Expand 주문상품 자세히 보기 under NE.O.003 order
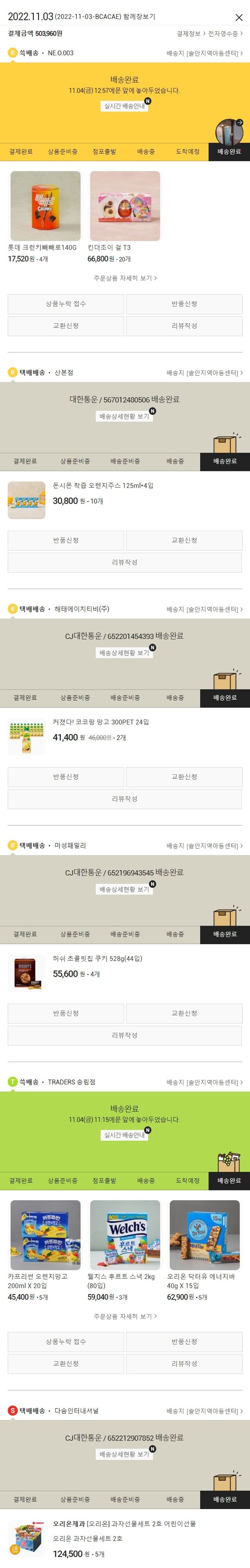The image size is (250, 1568). [x=124, y=278]
